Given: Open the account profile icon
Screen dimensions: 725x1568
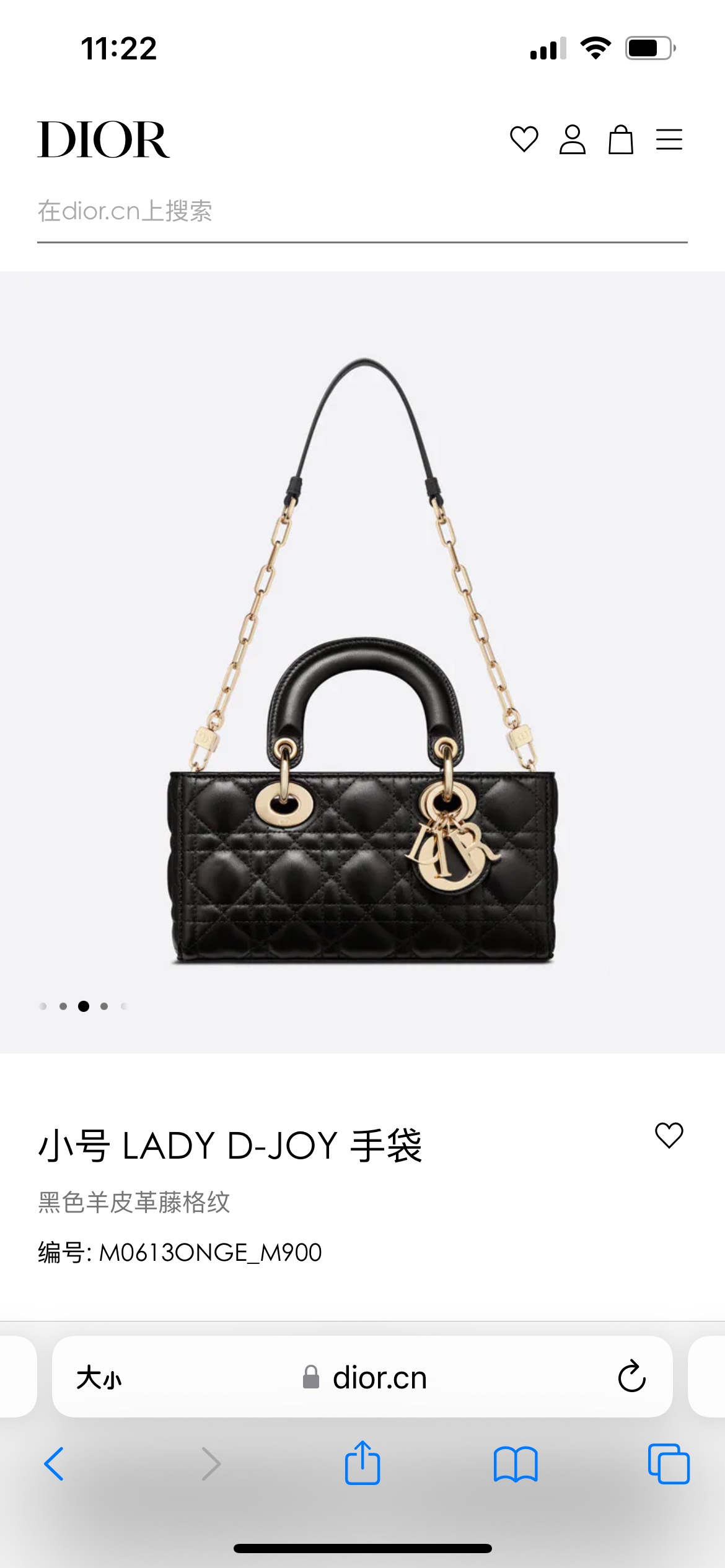Looking at the screenshot, I should [x=572, y=139].
